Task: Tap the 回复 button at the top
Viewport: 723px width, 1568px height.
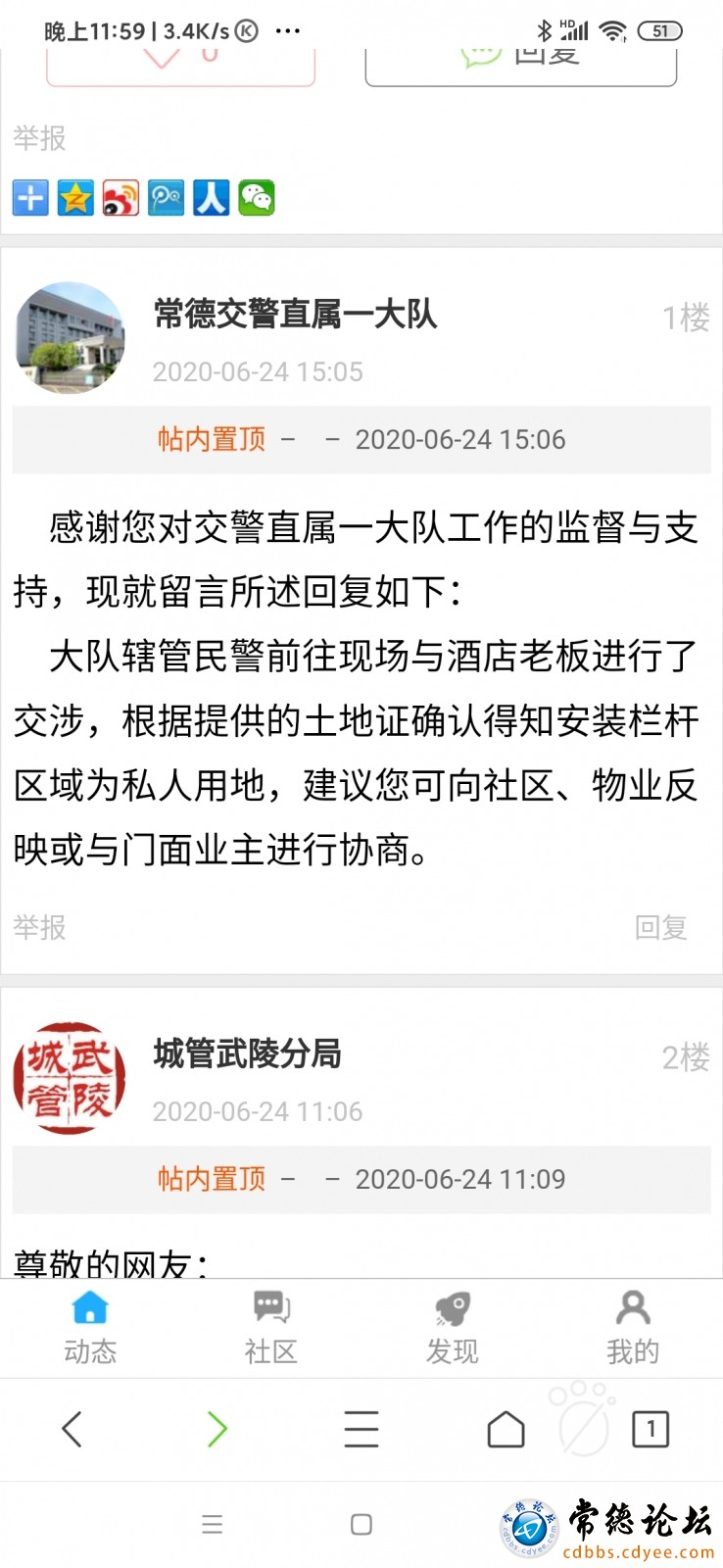Action: tap(520, 63)
